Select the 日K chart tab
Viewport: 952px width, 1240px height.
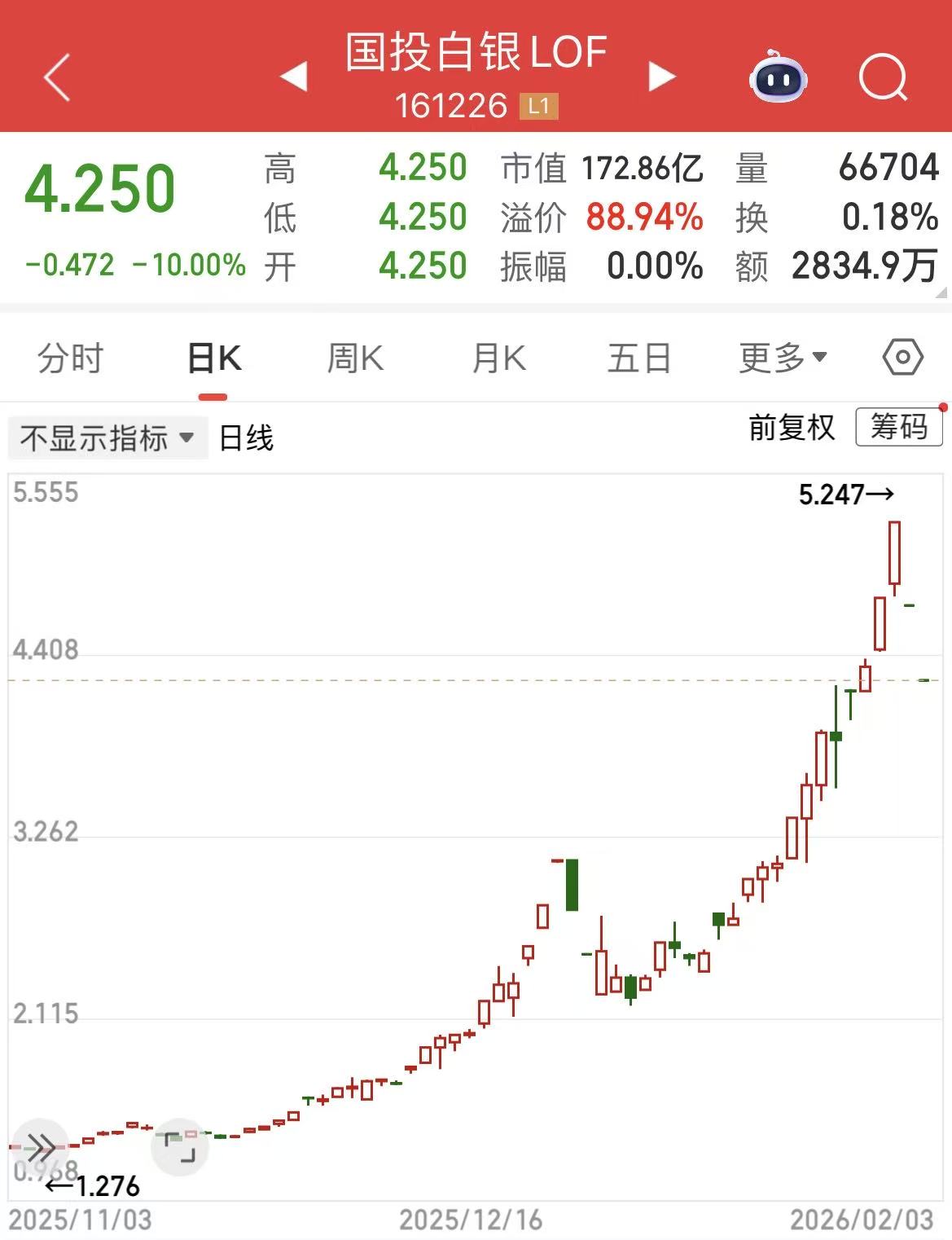(213, 358)
